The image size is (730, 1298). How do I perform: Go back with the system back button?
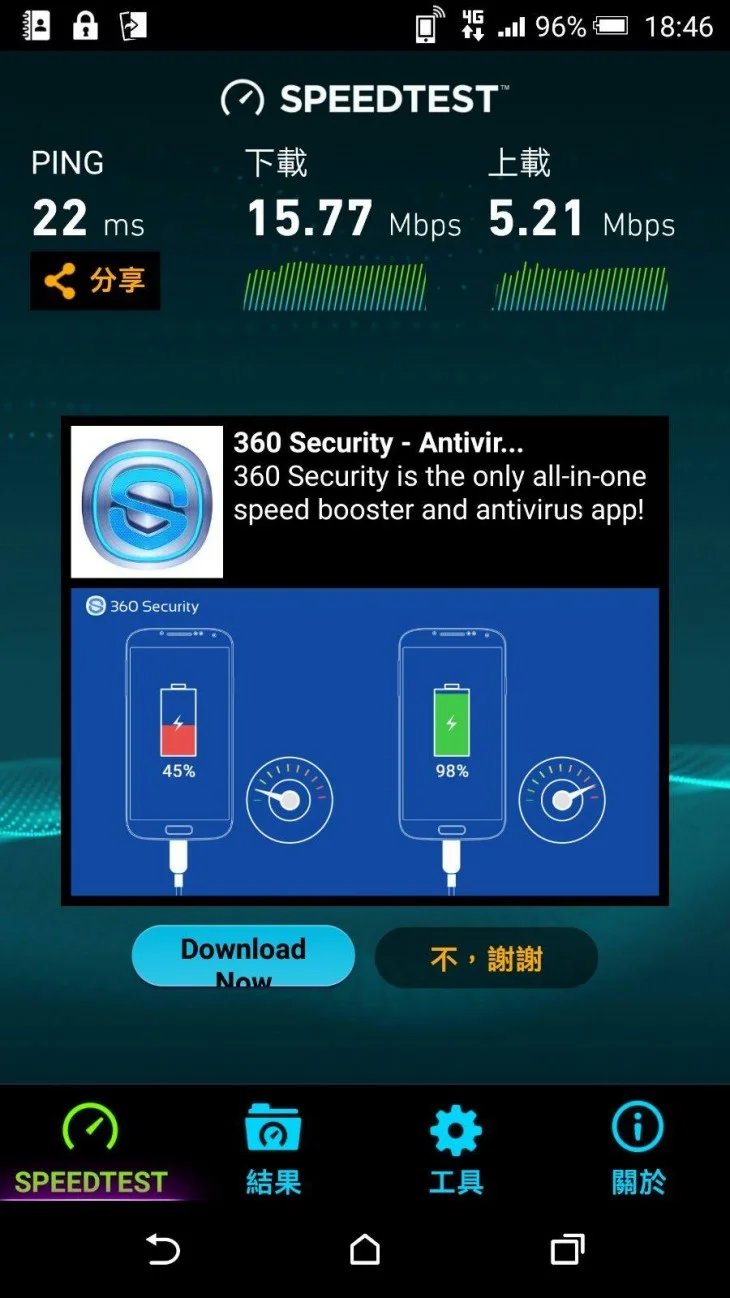(x=163, y=1249)
